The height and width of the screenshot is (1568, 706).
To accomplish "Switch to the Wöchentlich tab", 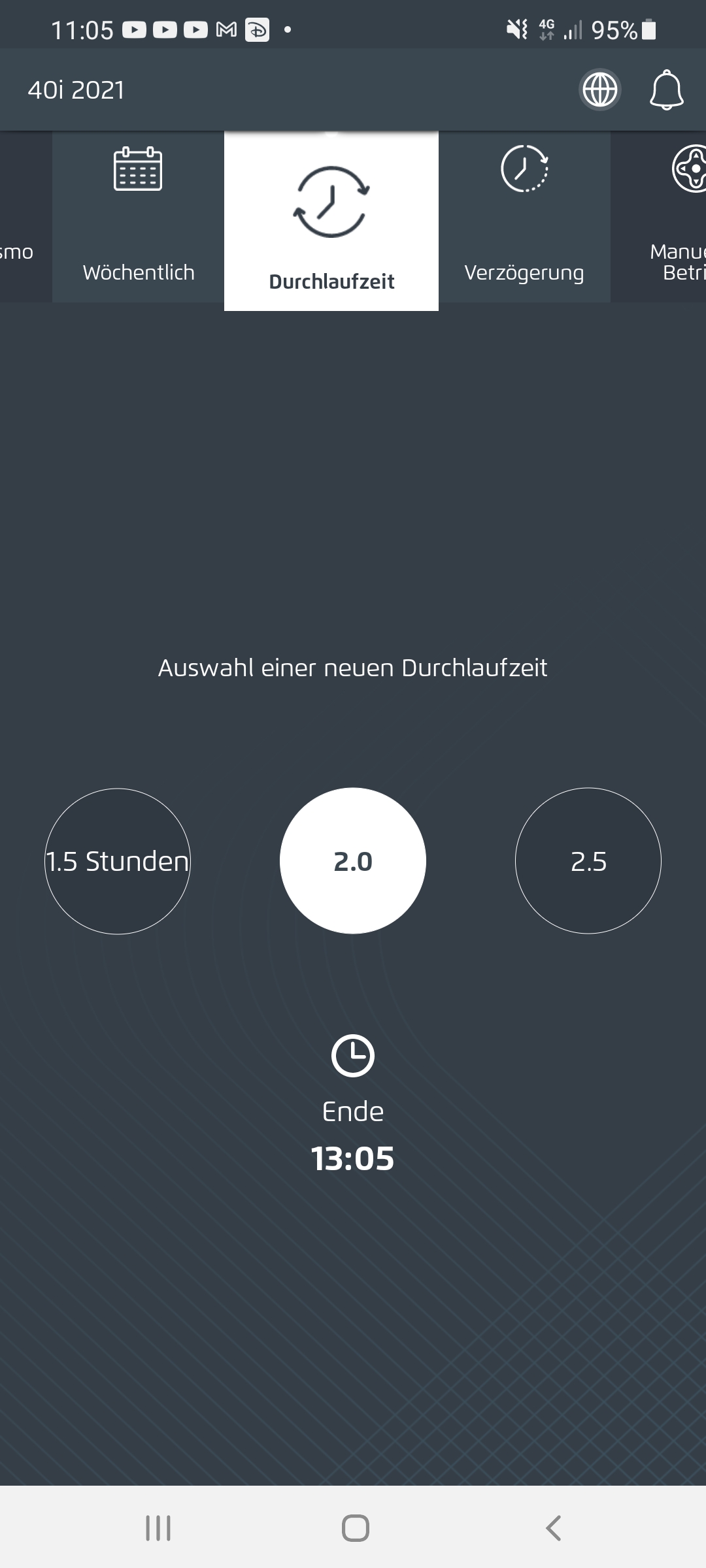I will tap(138, 216).
